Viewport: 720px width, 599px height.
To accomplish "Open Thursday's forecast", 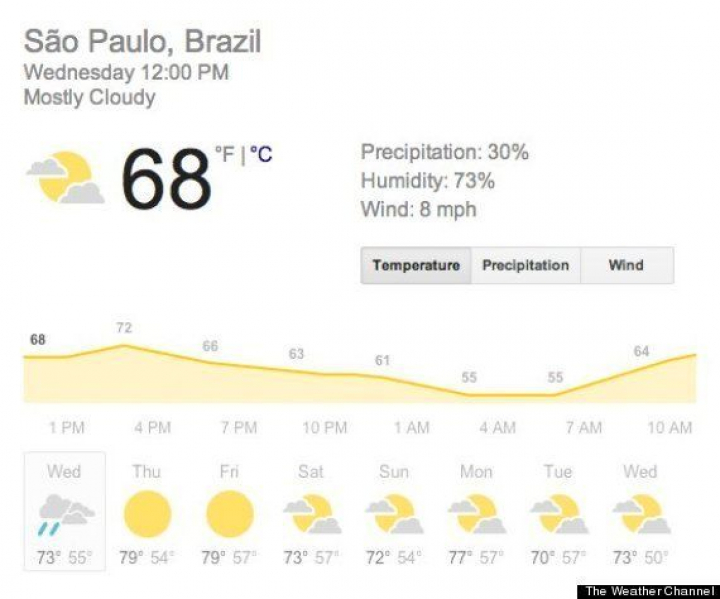I will (x=147, y=514).
